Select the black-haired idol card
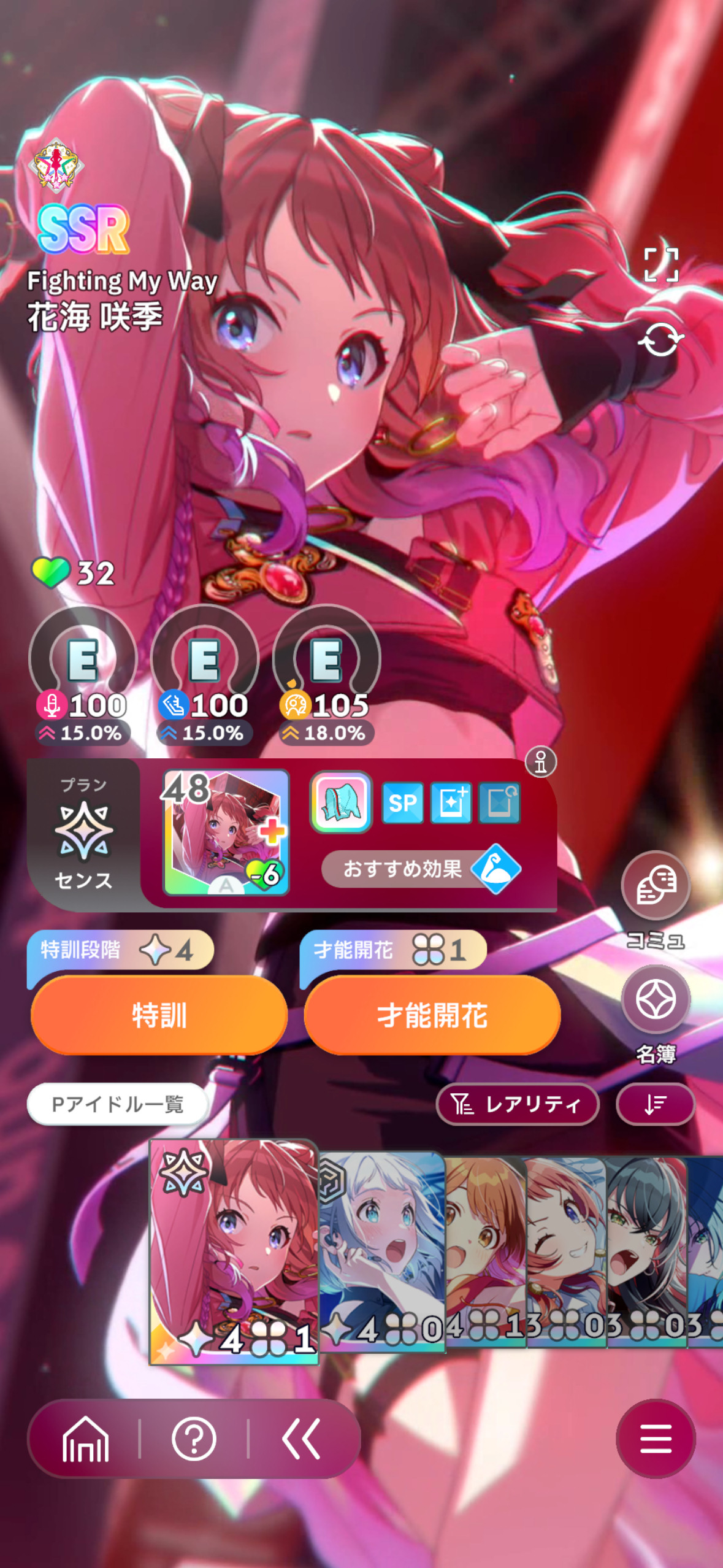The width and height of the screenshot is (723, 1568). click(647, 1251)
